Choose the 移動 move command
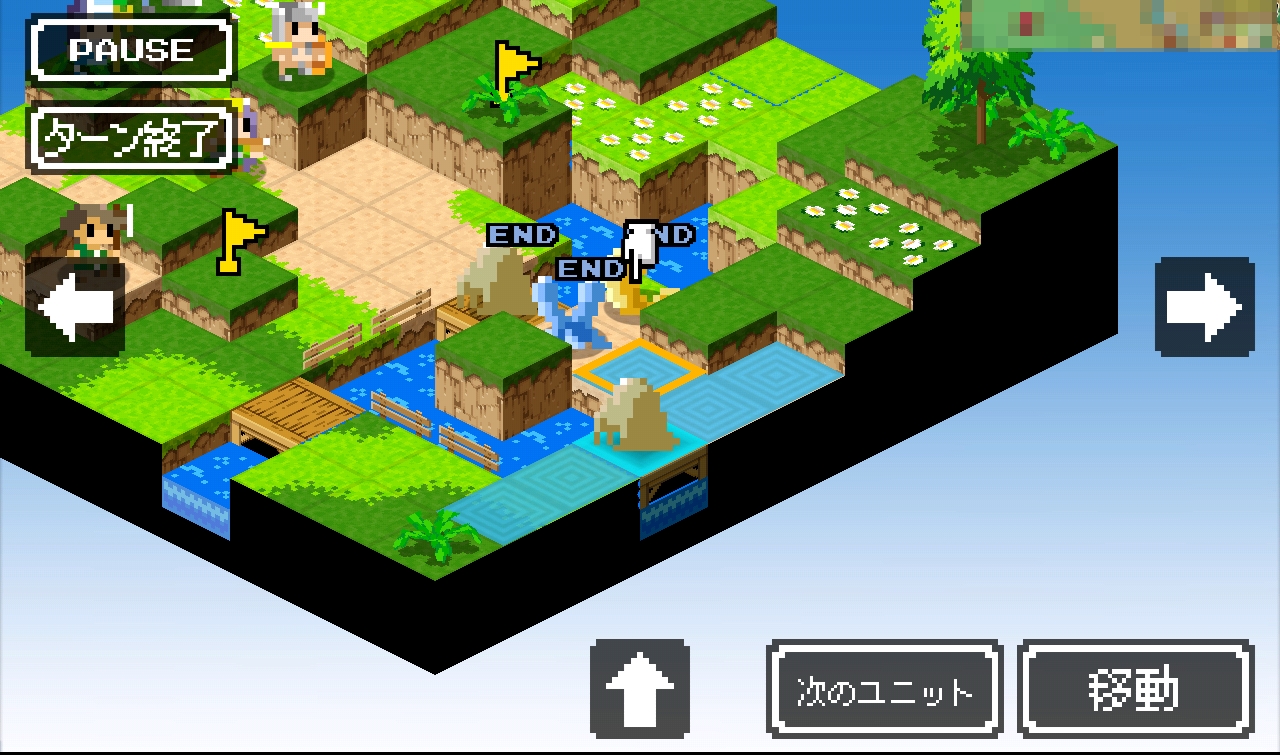The image size is (1280, 755). tap(1135, 690)
